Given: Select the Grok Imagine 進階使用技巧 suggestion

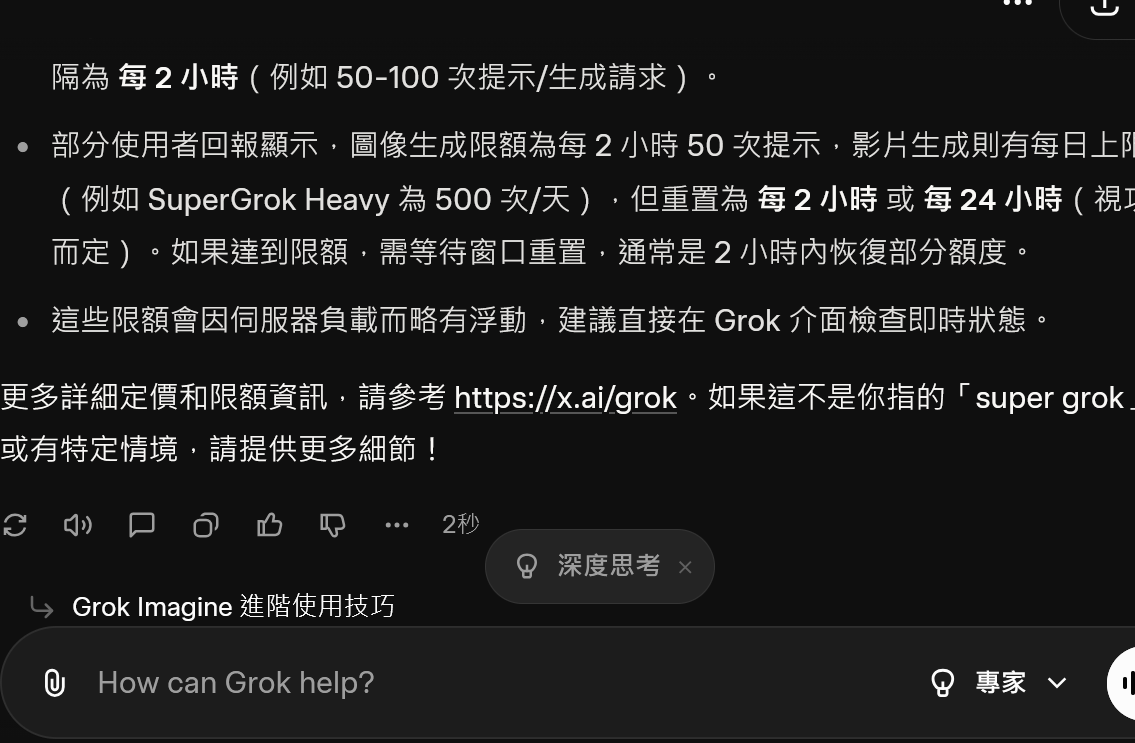Looking at the screenshot, I should pos(233,606).
